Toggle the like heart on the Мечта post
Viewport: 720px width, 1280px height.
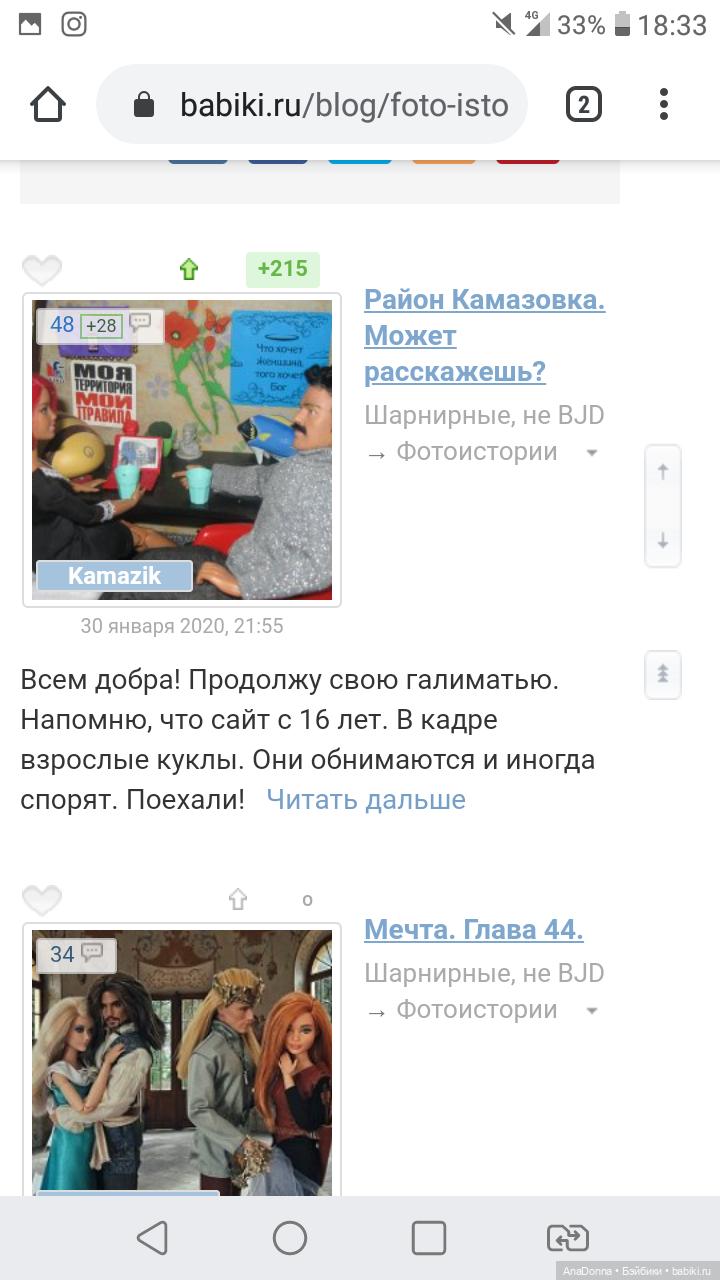pos(42,899)
